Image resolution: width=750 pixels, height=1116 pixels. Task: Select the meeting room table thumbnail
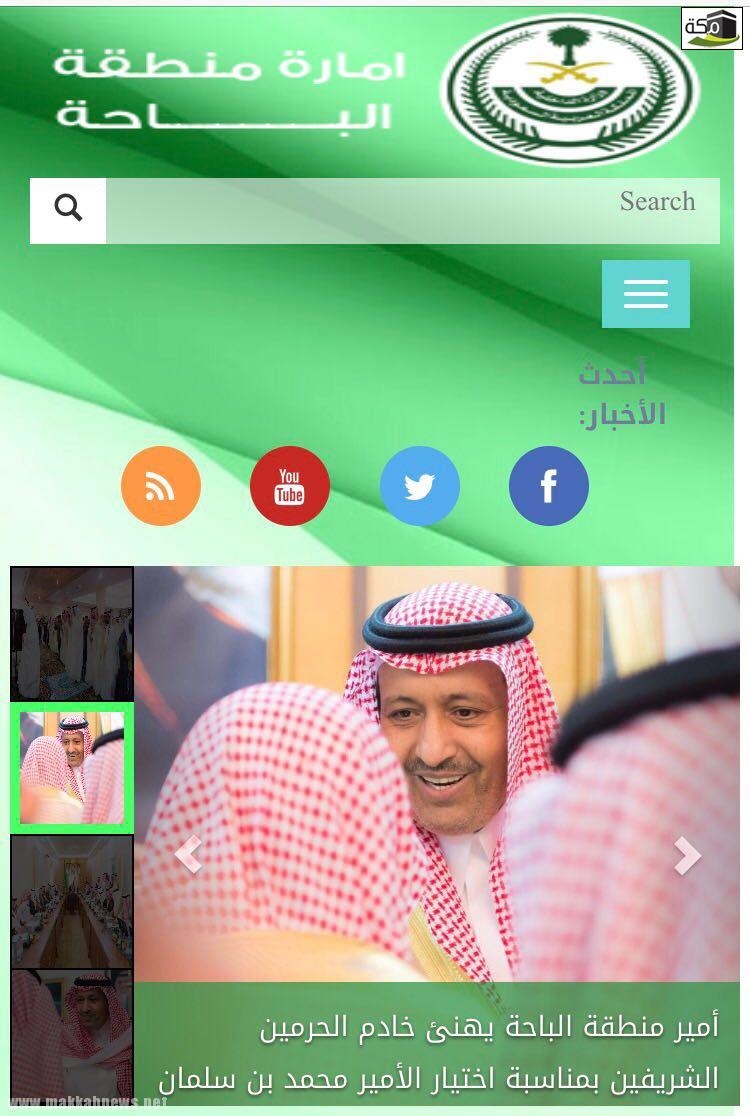tap(72, 901)
